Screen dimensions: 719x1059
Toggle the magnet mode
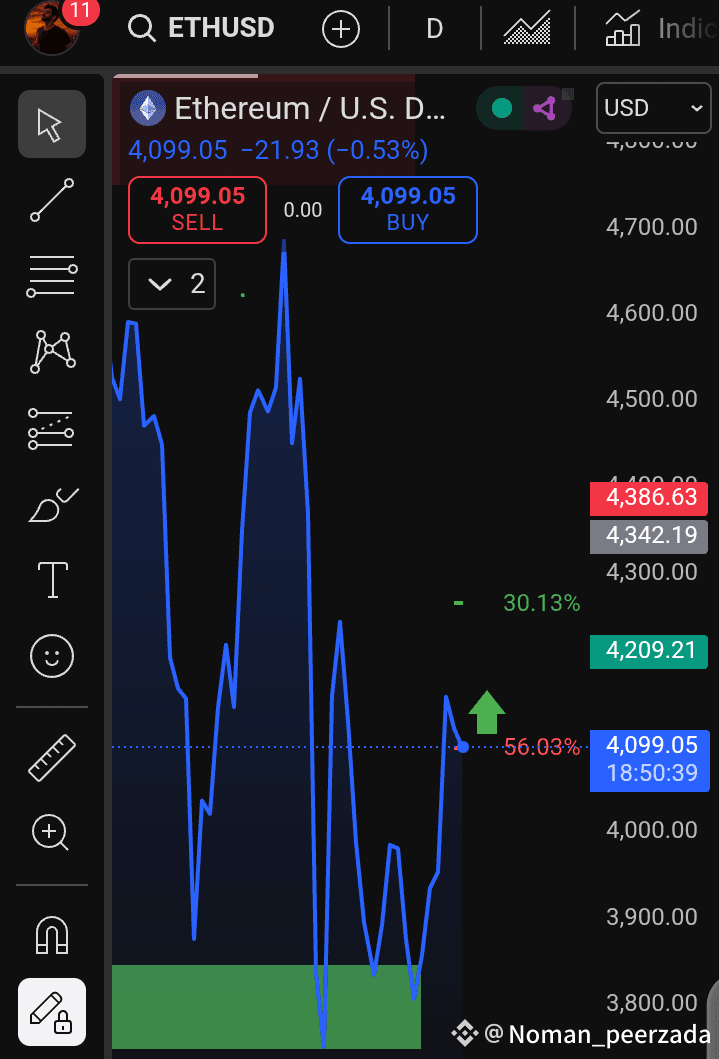click(51, 934)
